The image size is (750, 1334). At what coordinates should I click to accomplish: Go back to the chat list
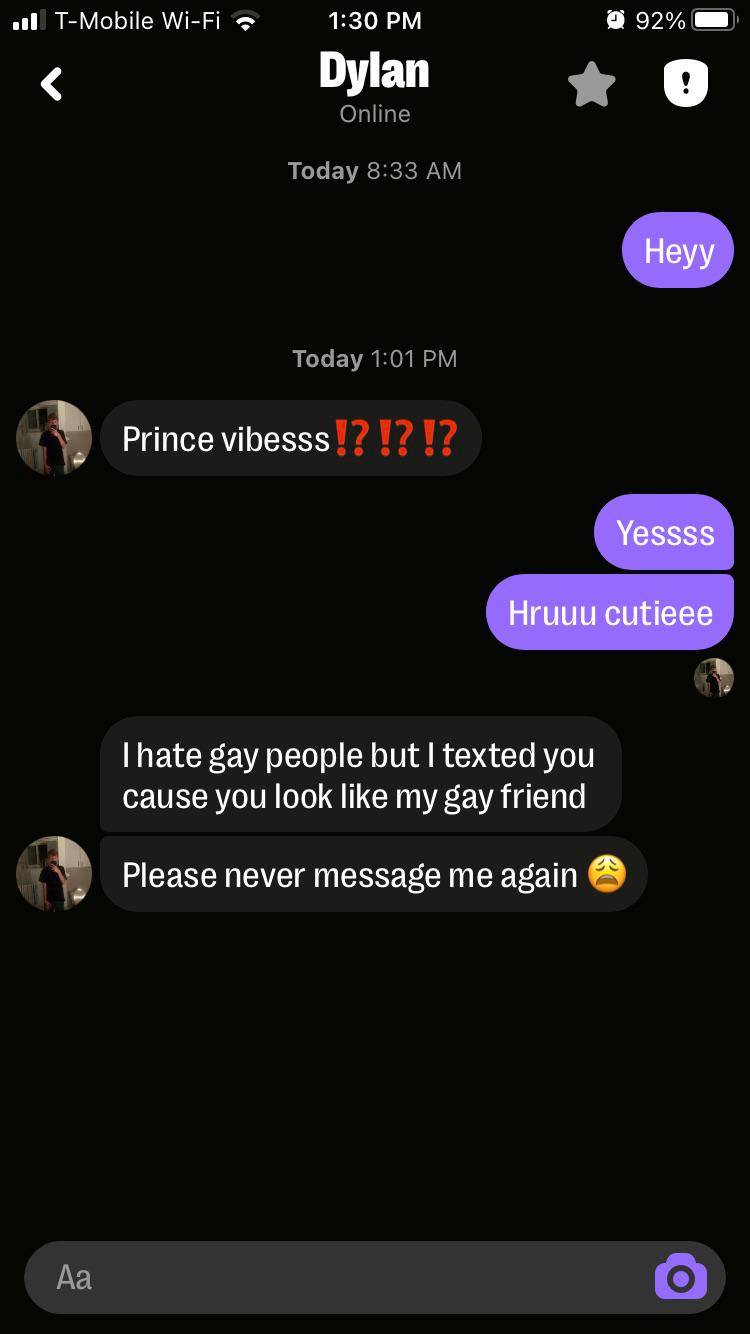52,85
